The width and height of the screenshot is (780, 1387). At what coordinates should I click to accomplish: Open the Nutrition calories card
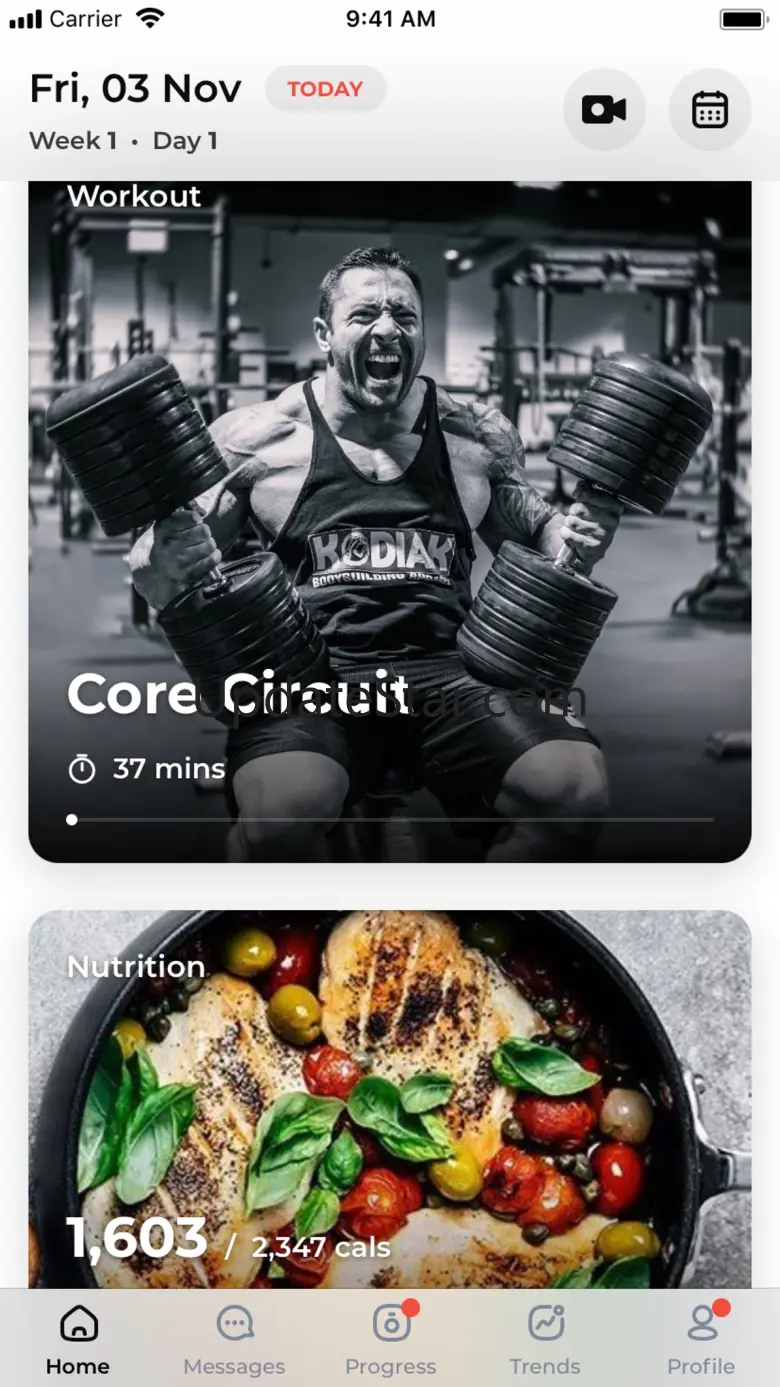pyautogui.click(x=389, y=1100)
